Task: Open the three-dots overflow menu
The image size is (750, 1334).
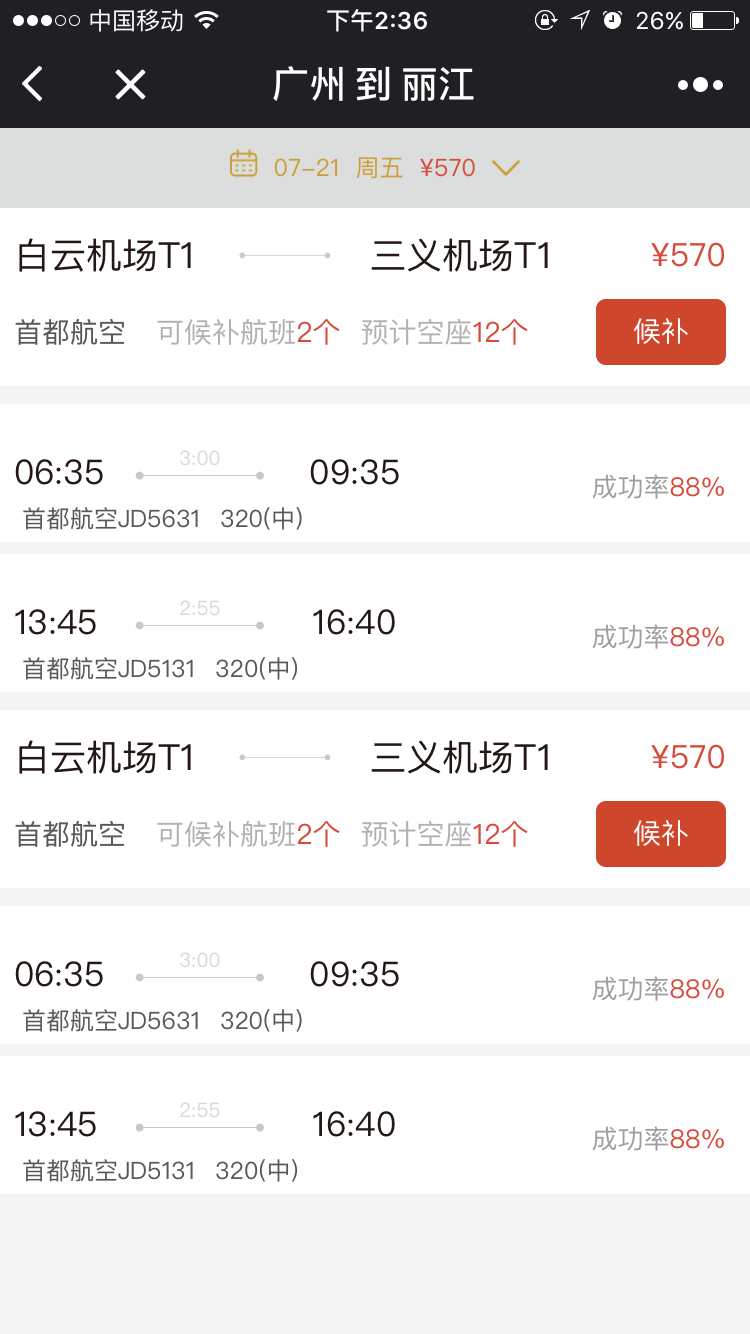Action: click(700, 85)
